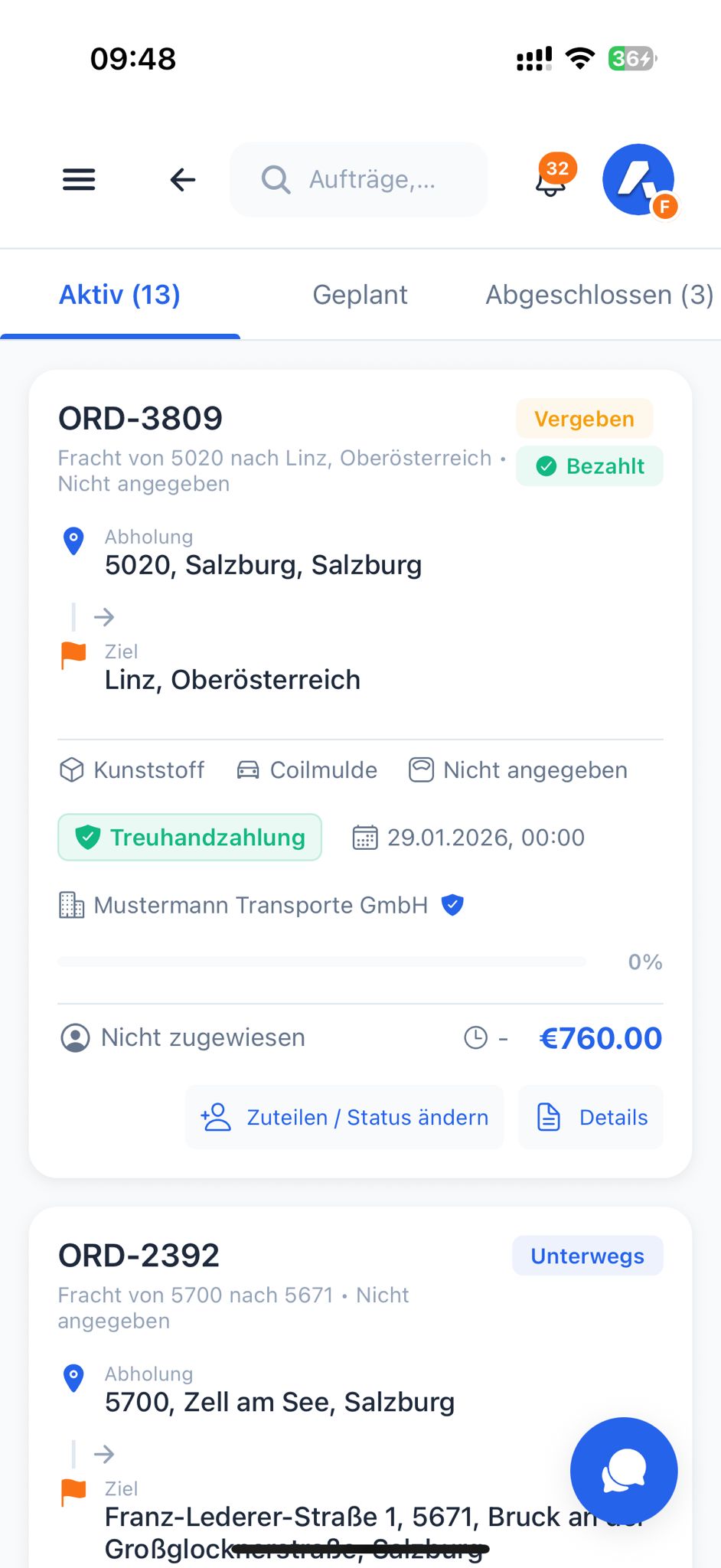Switch to the Abgeschlossen tab
Image resolution: width=721 pixels, height=1568 pixels.
coord(599,295)
